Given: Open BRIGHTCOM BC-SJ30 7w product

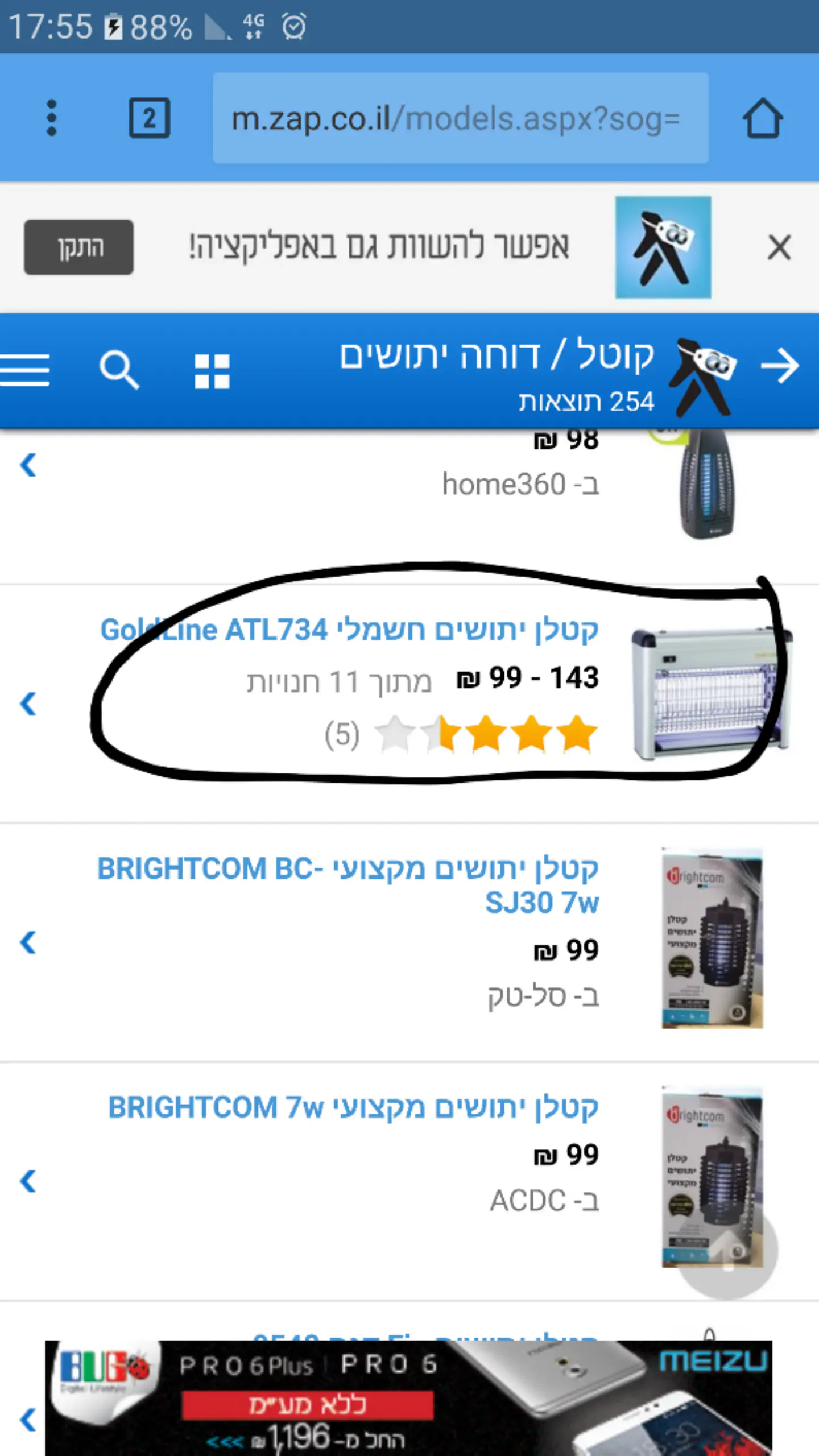Looking at the screenshot, I should click(x=348, y=885).
